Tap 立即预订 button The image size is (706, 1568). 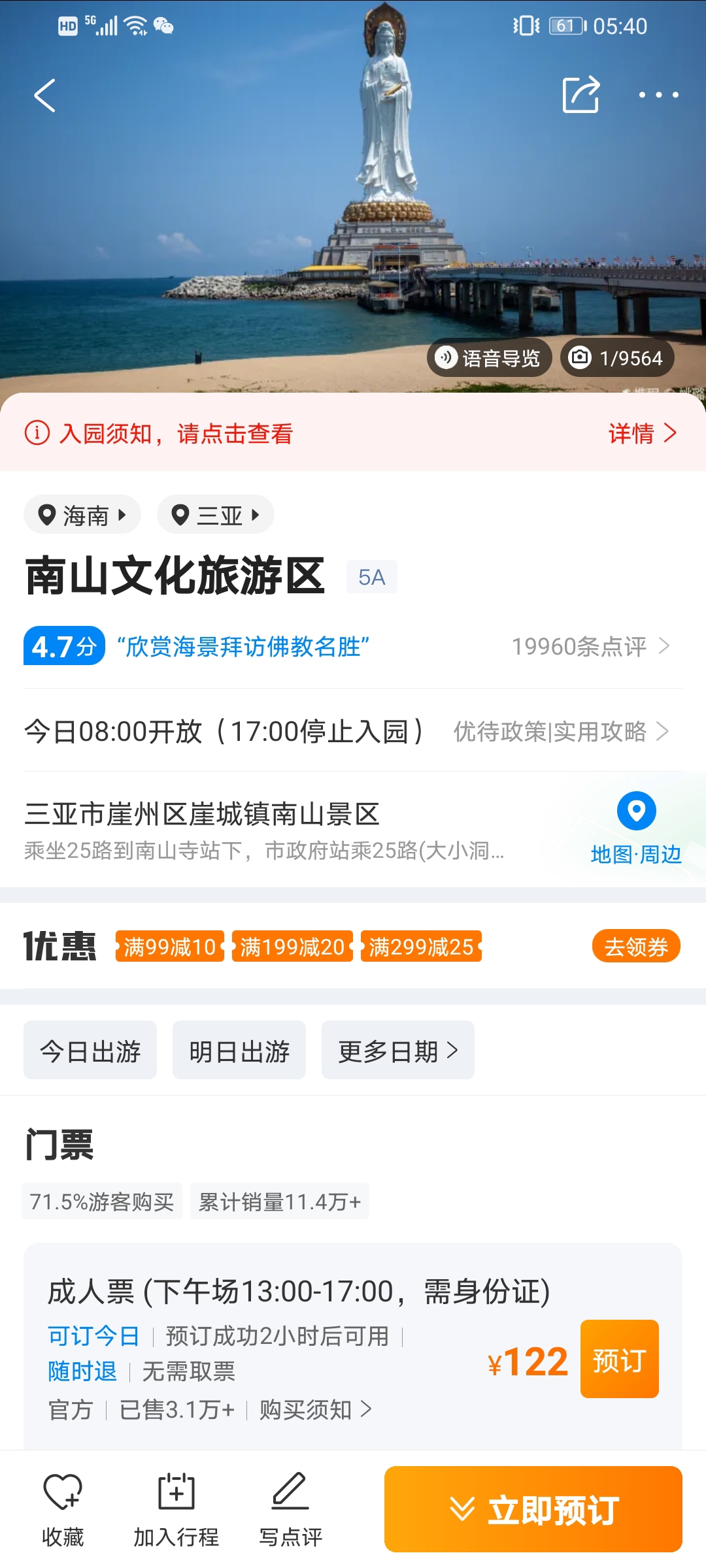coord(533,1509)
